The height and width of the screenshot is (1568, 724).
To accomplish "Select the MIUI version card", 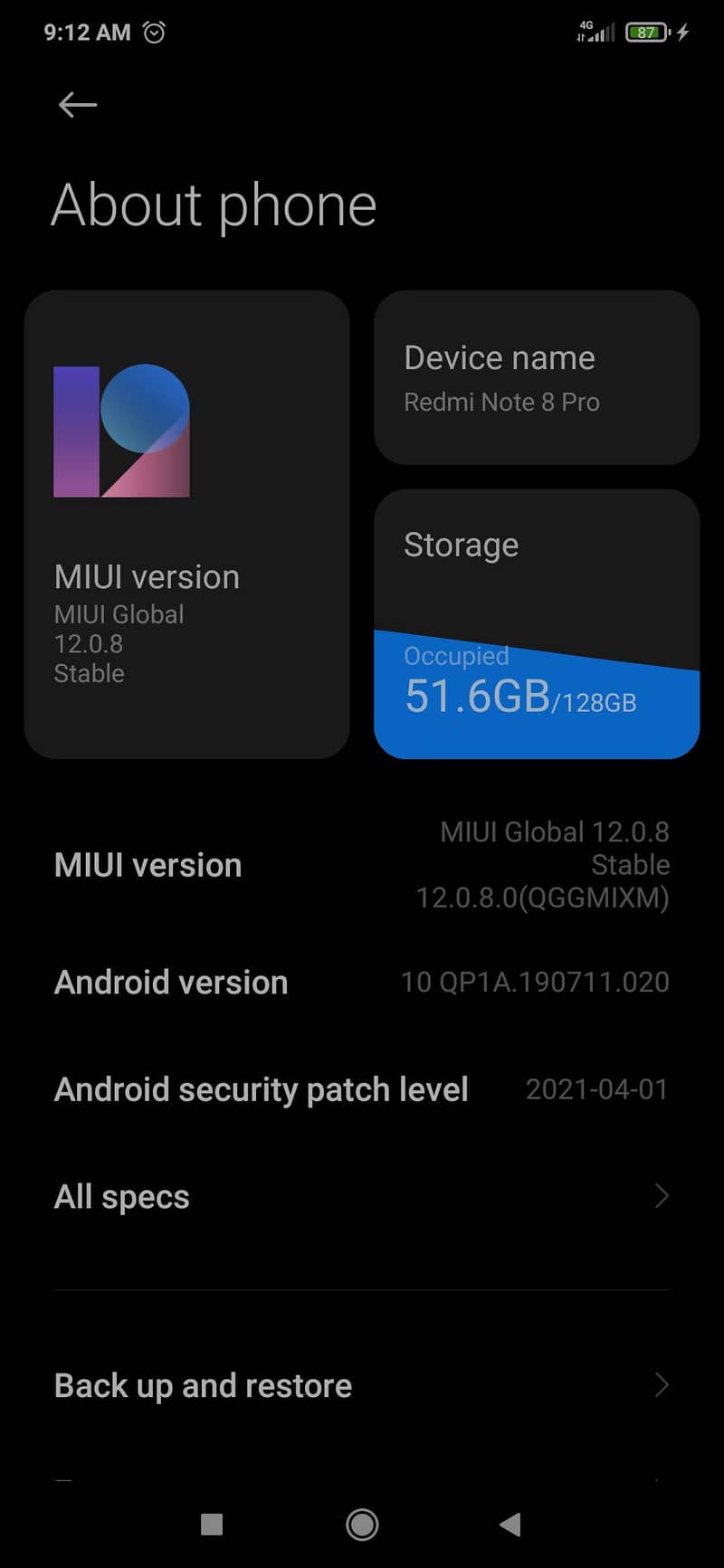I will [186, 525].
